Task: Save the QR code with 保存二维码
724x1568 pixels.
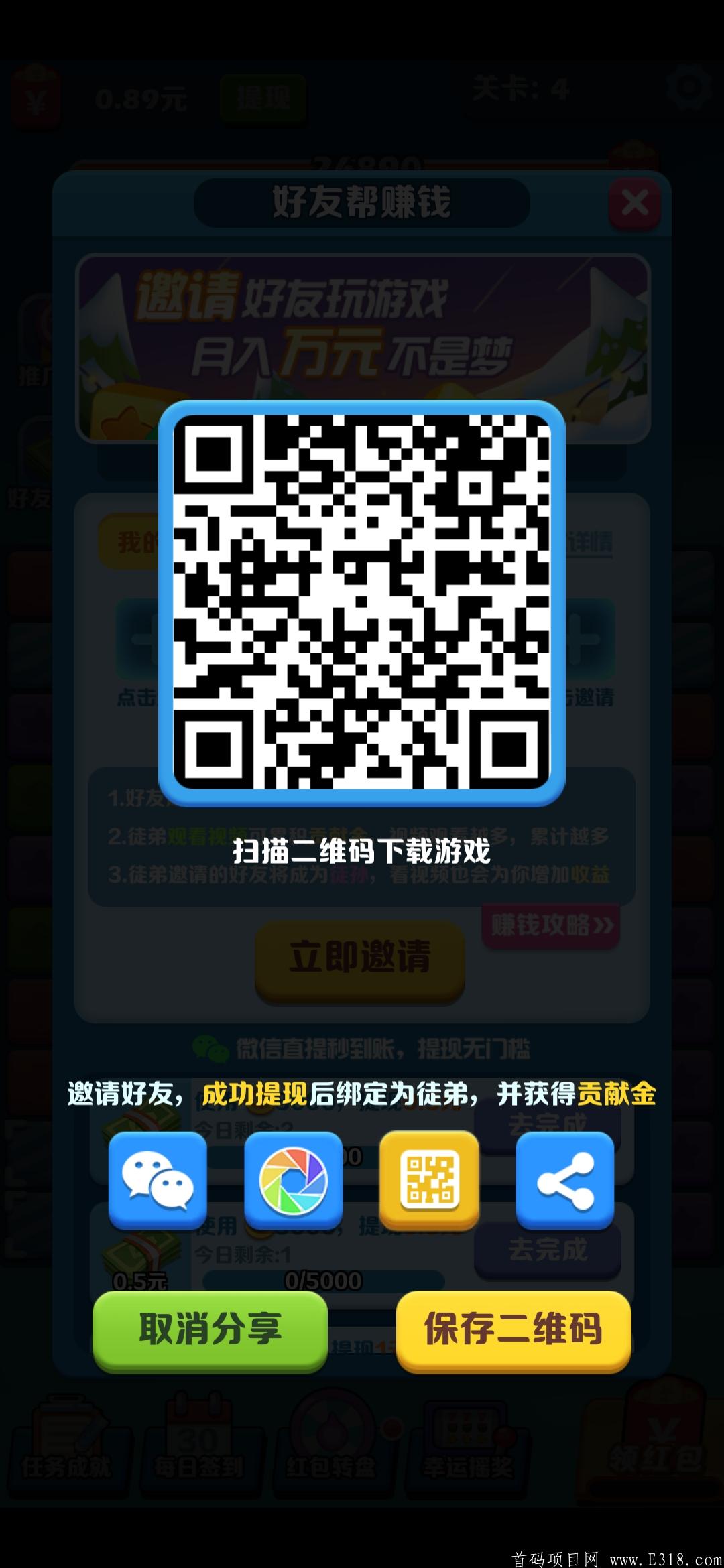Action: (514, 1329)
